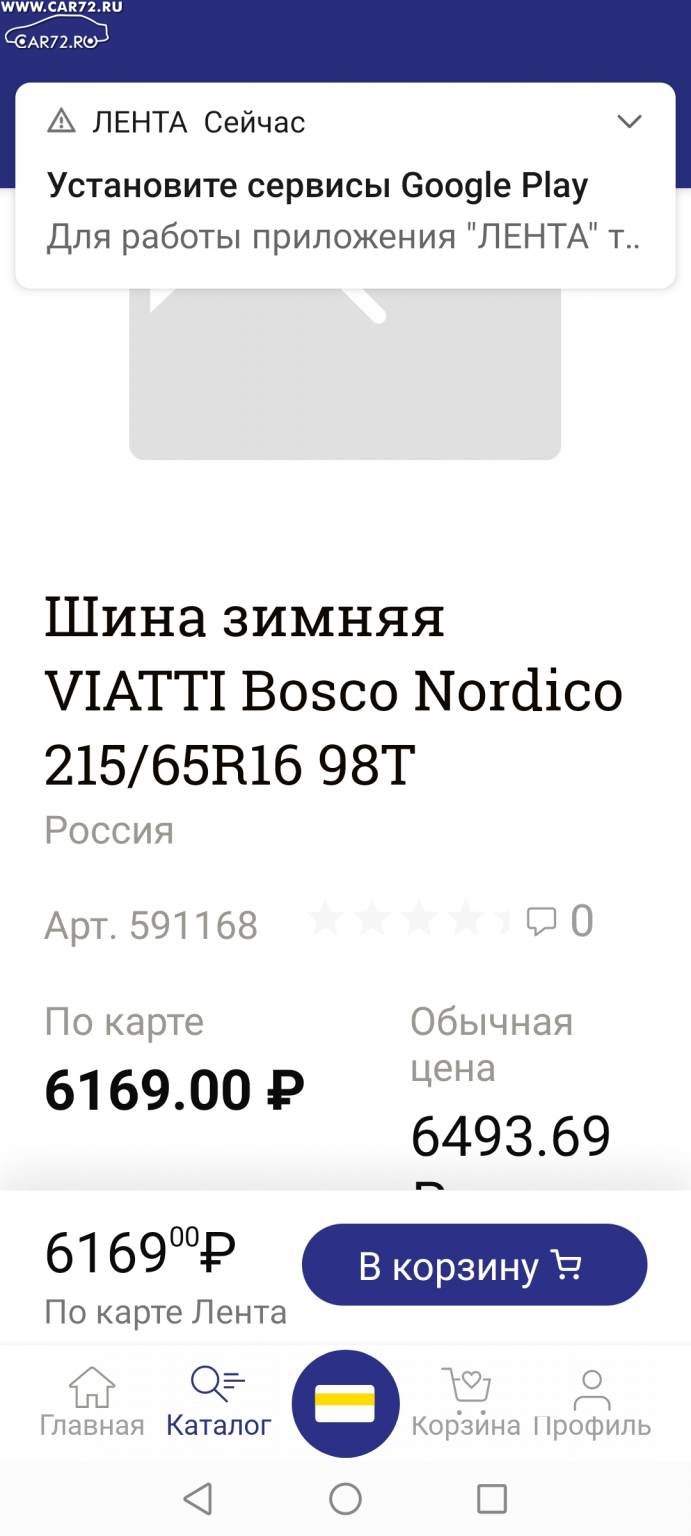Tap the product image placeholder

pos(345,375)
